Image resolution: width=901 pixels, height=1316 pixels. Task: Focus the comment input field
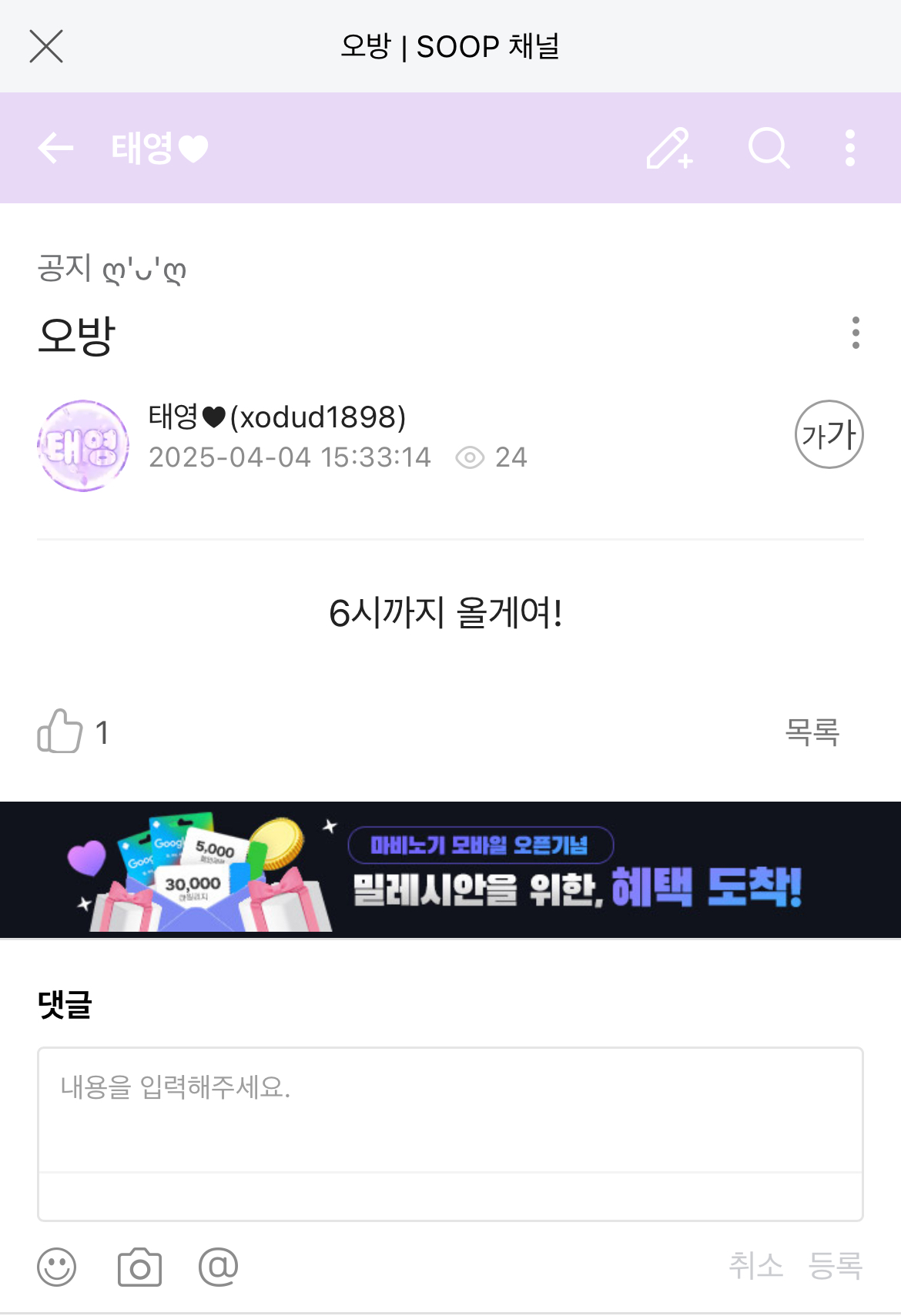click(450, 1109)
